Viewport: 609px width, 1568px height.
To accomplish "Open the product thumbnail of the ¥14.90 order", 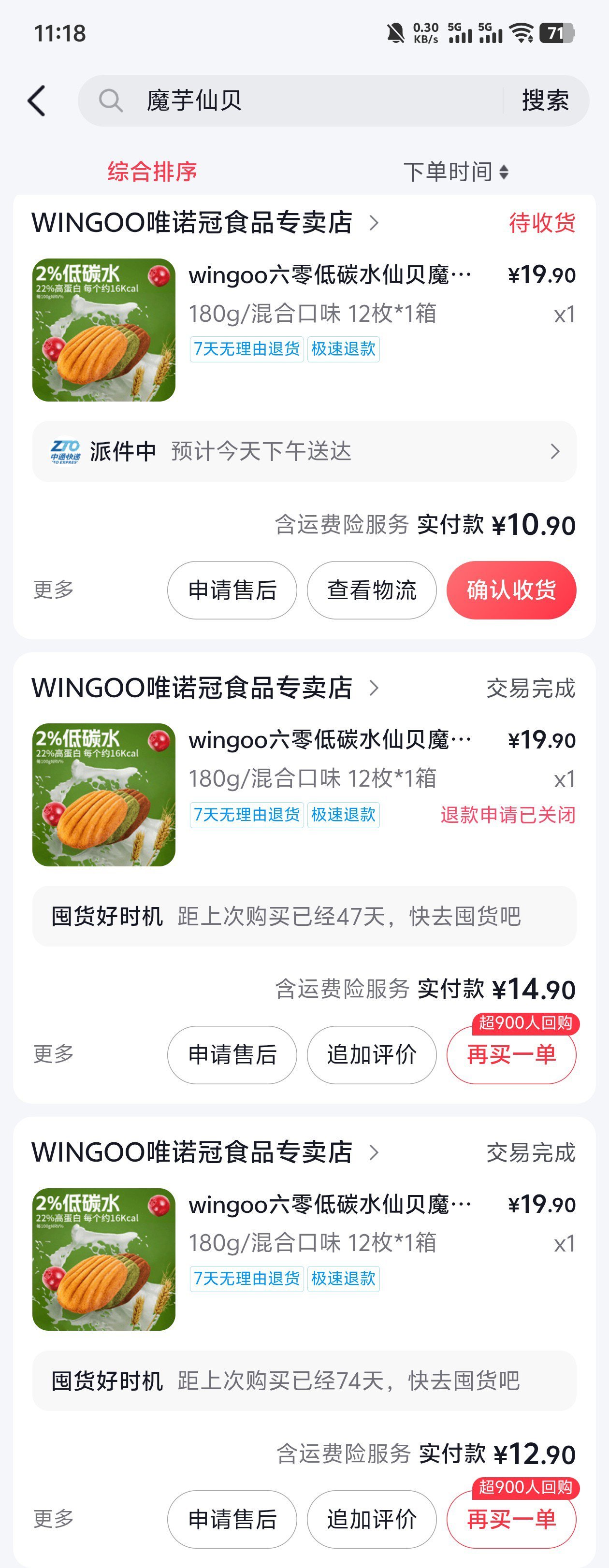I will 104,794.
